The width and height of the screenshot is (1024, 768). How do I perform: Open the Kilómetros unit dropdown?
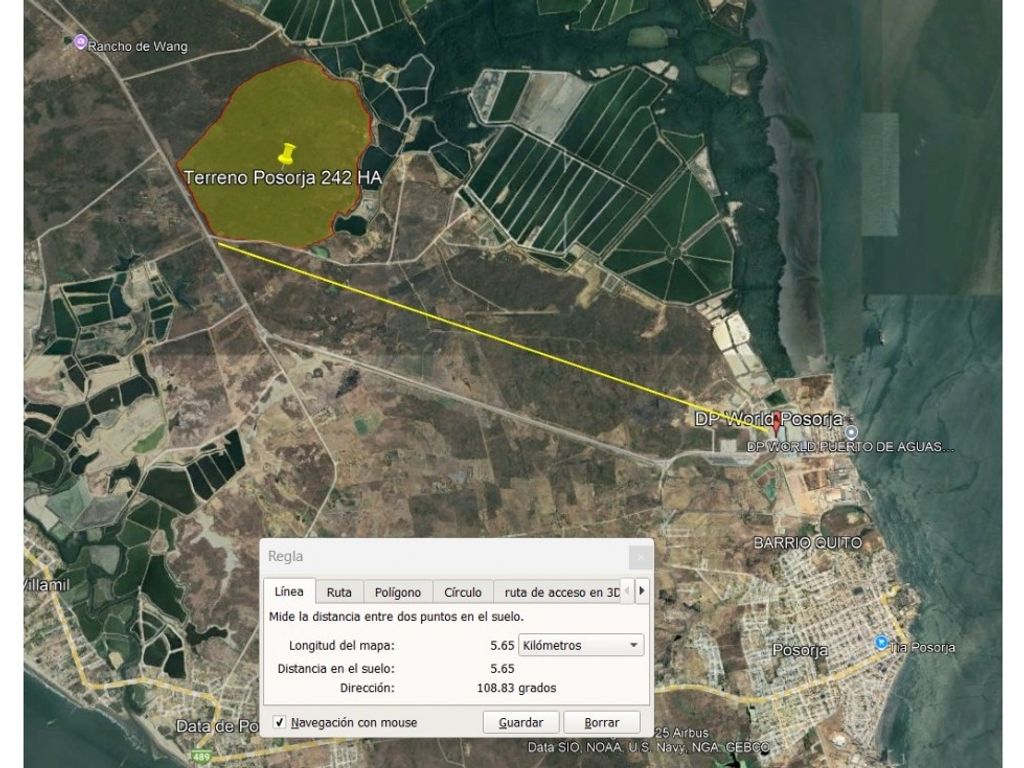[580, 646]
